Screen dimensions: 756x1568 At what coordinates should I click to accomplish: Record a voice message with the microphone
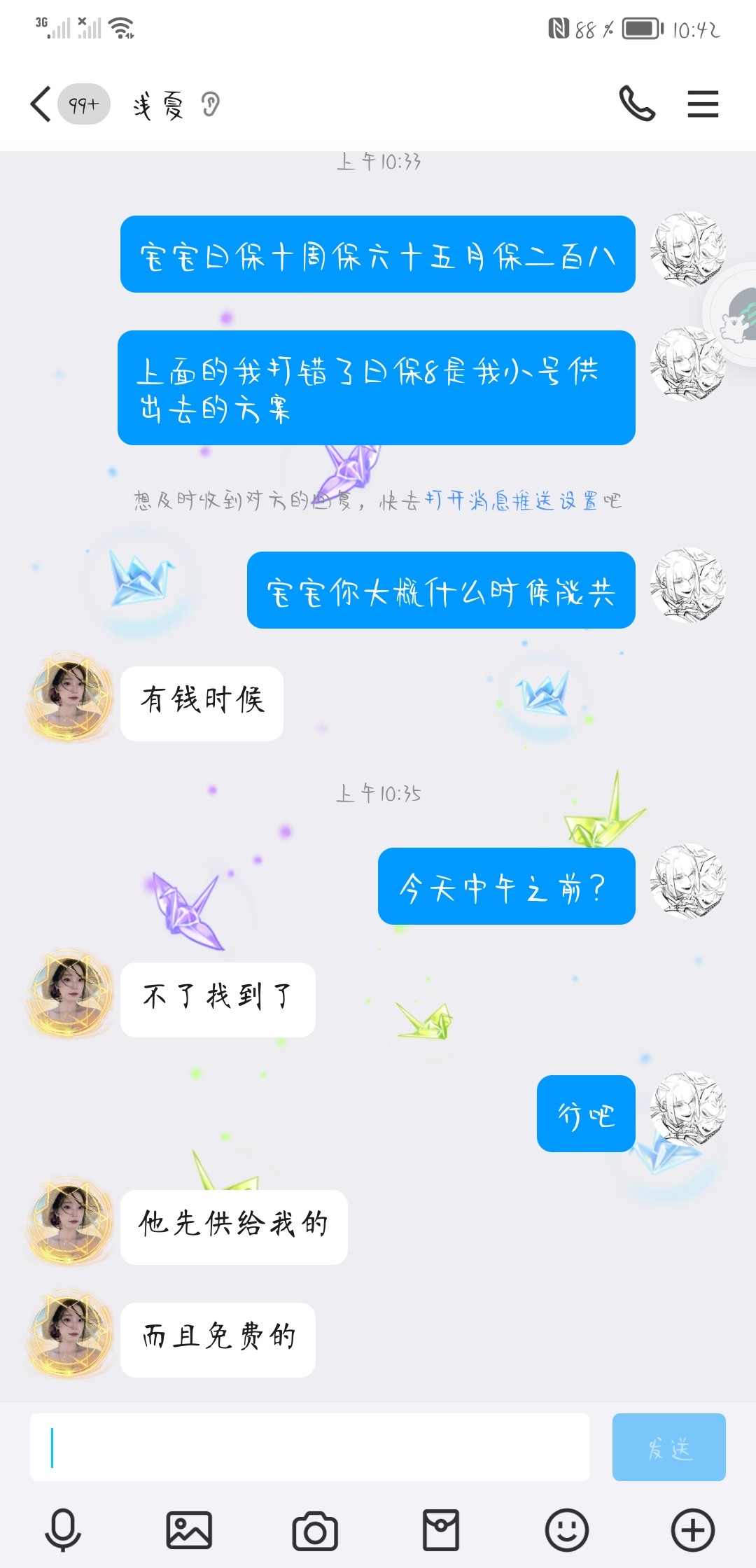point(63,1529)
